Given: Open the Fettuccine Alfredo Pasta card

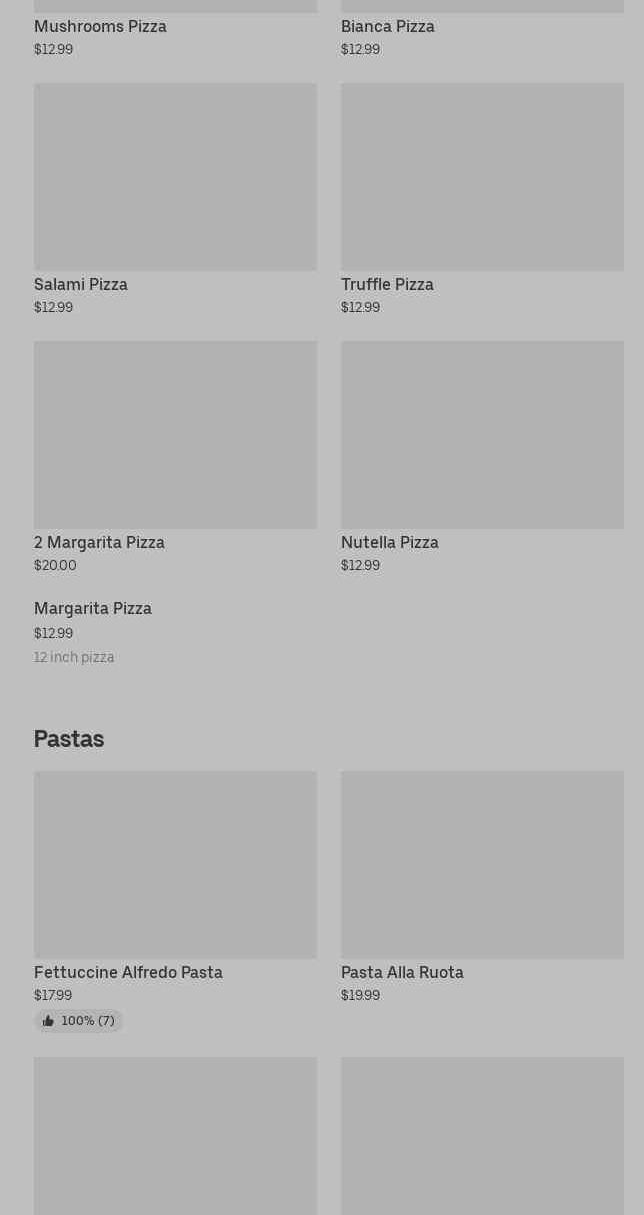Looking at the screenshot, I should [x=175, y=901].
